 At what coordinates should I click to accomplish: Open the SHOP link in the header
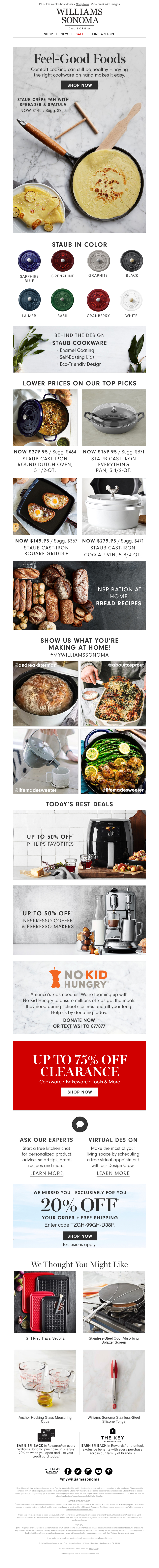49,34
